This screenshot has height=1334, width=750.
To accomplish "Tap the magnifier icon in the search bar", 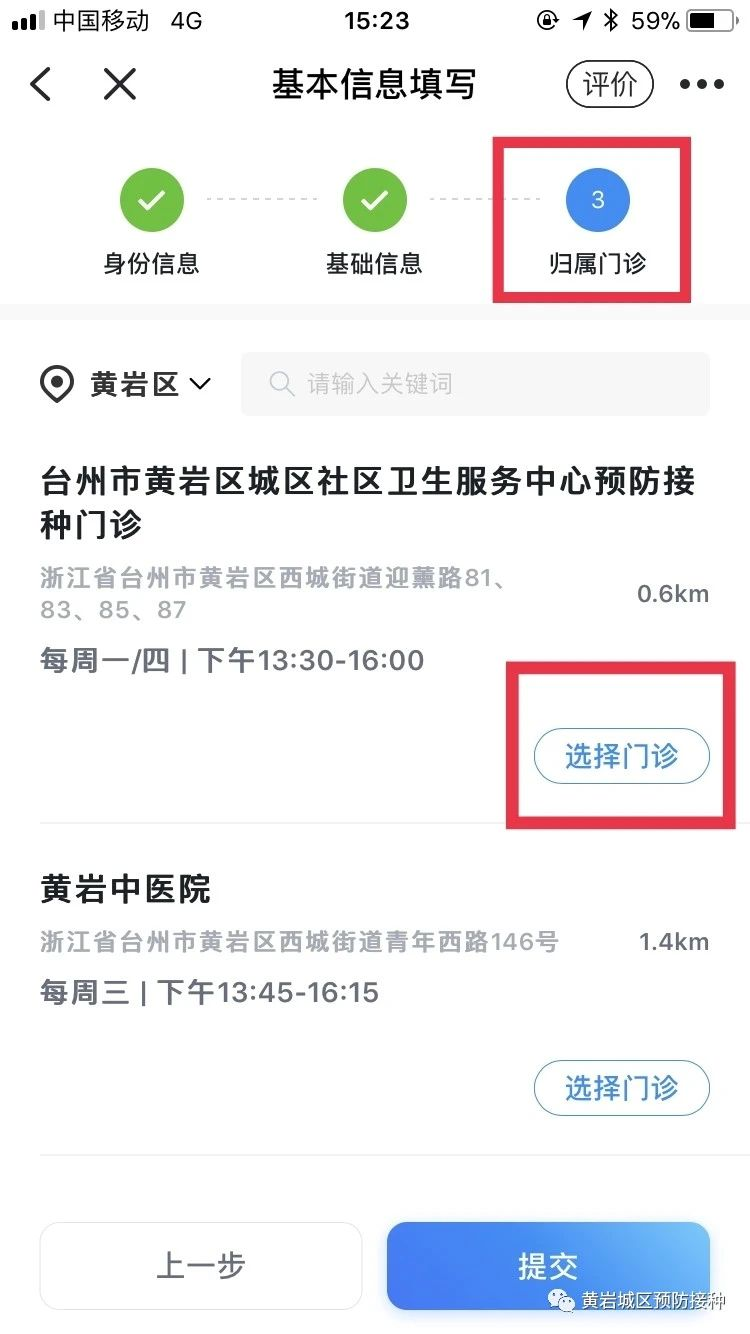I will (281, 384).
